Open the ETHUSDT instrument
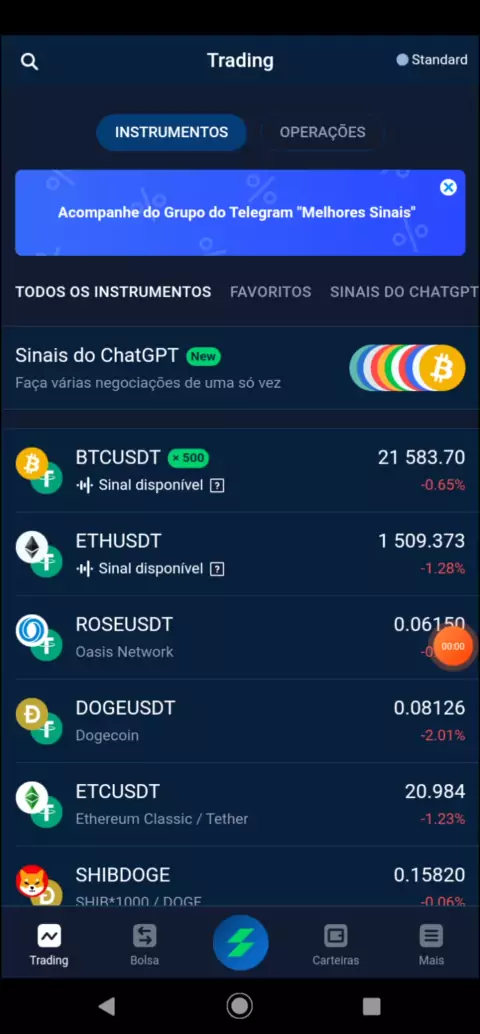The height and width of the screenshot is (1034, 480). point(240,554)
